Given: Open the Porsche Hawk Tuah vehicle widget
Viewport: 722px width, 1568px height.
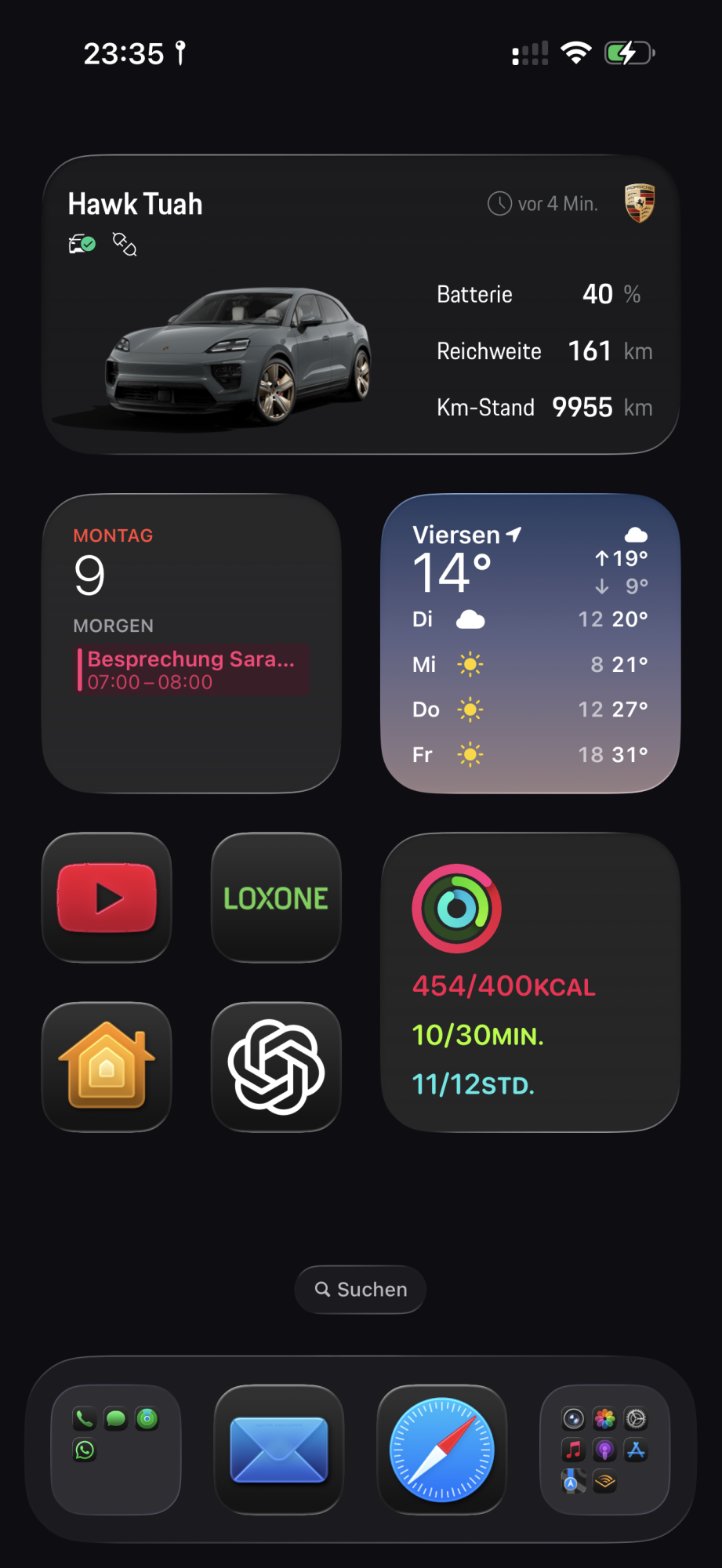Looking at the screenshot, I should pyautogui.click(x=361, y=304).
